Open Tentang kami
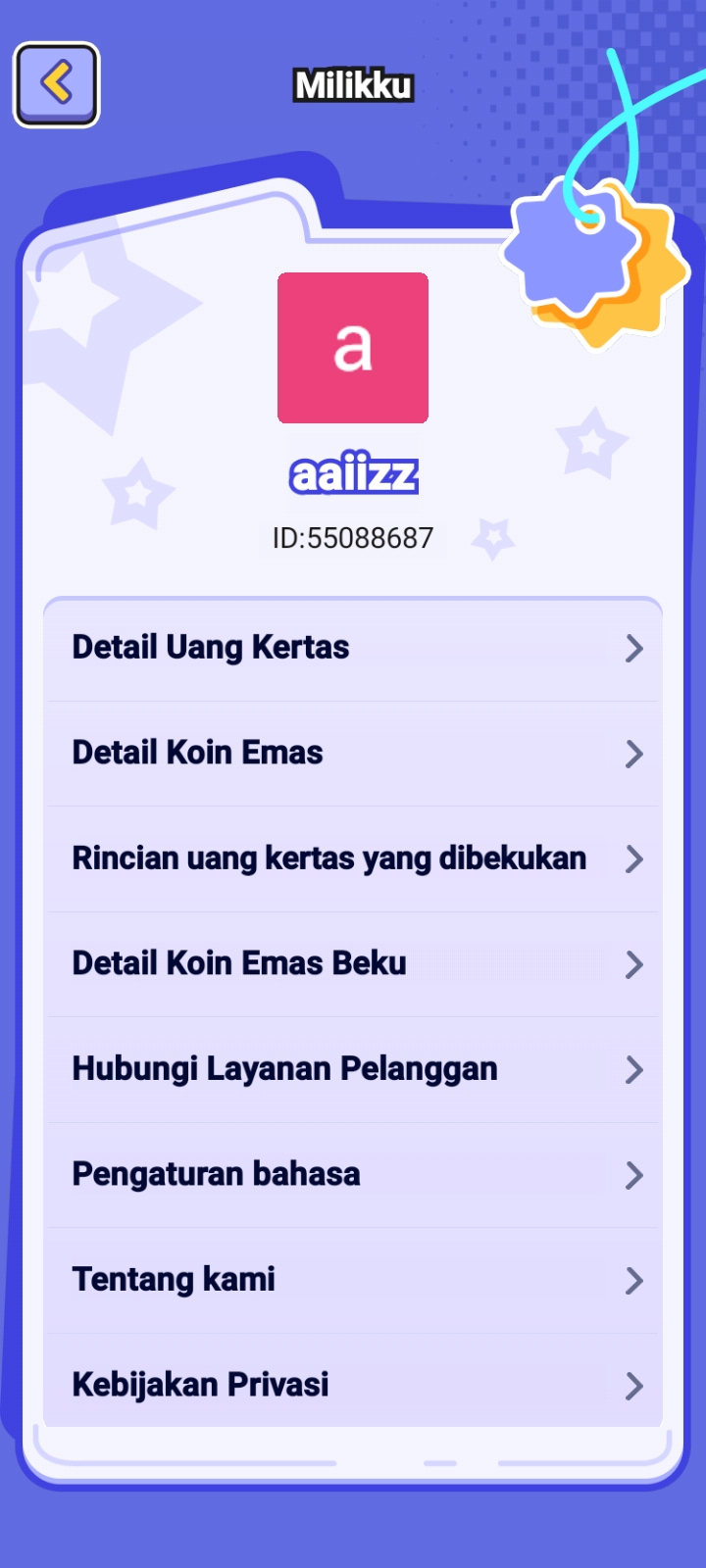This screenshot has width=706, height=1568. pyautogui.click(x=353, y=1281)
